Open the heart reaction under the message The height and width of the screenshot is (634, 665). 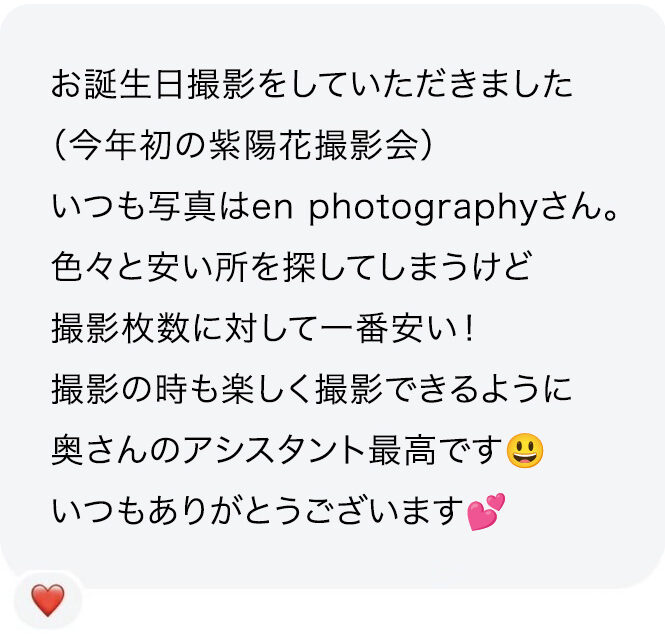[x=47, y=600]
